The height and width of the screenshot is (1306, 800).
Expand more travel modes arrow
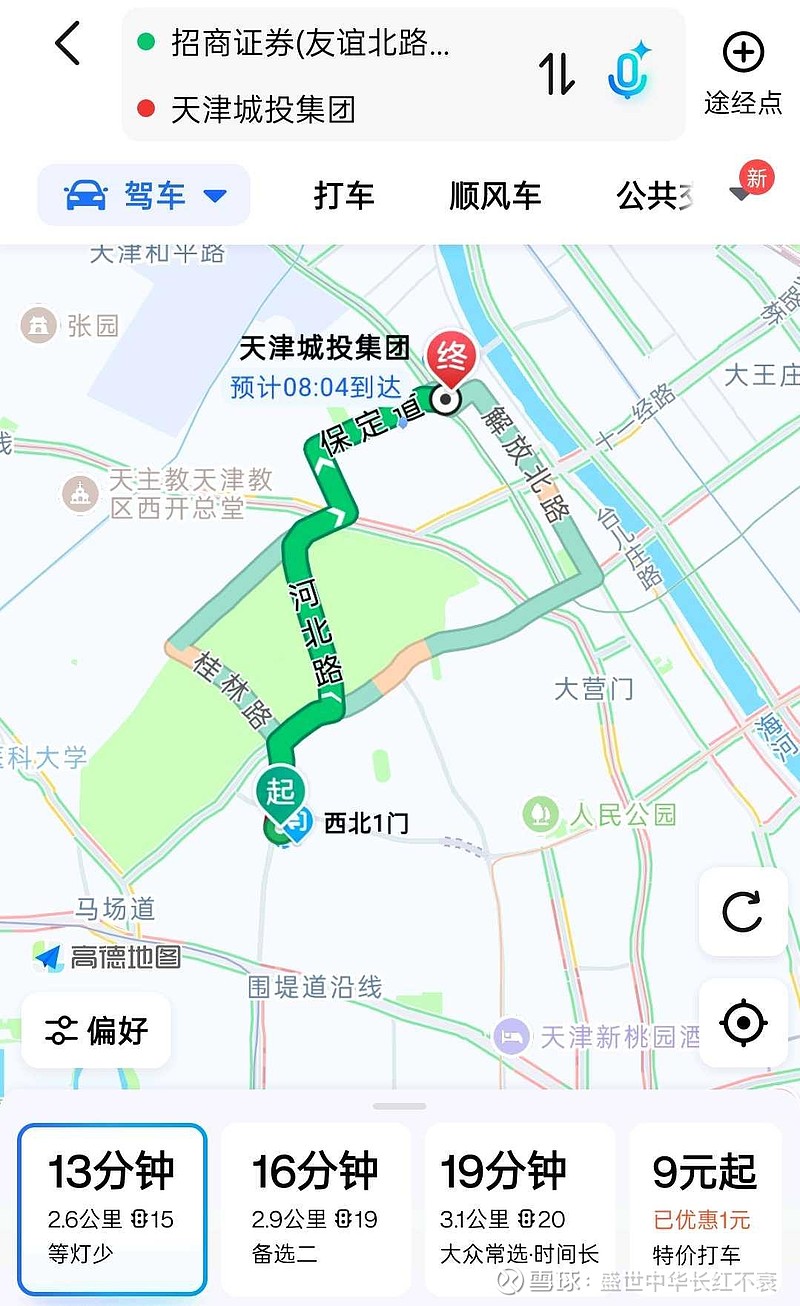pos(742,192)
